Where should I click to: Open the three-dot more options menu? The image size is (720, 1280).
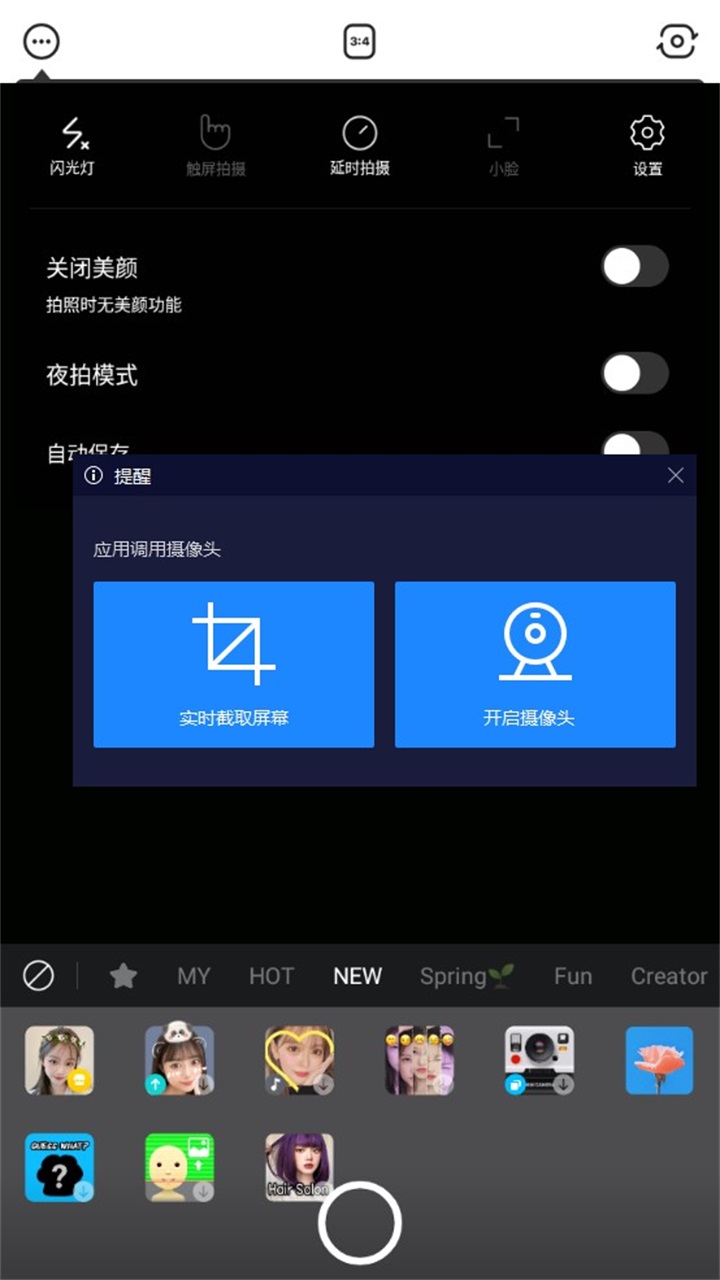click(x=41, y=42)
